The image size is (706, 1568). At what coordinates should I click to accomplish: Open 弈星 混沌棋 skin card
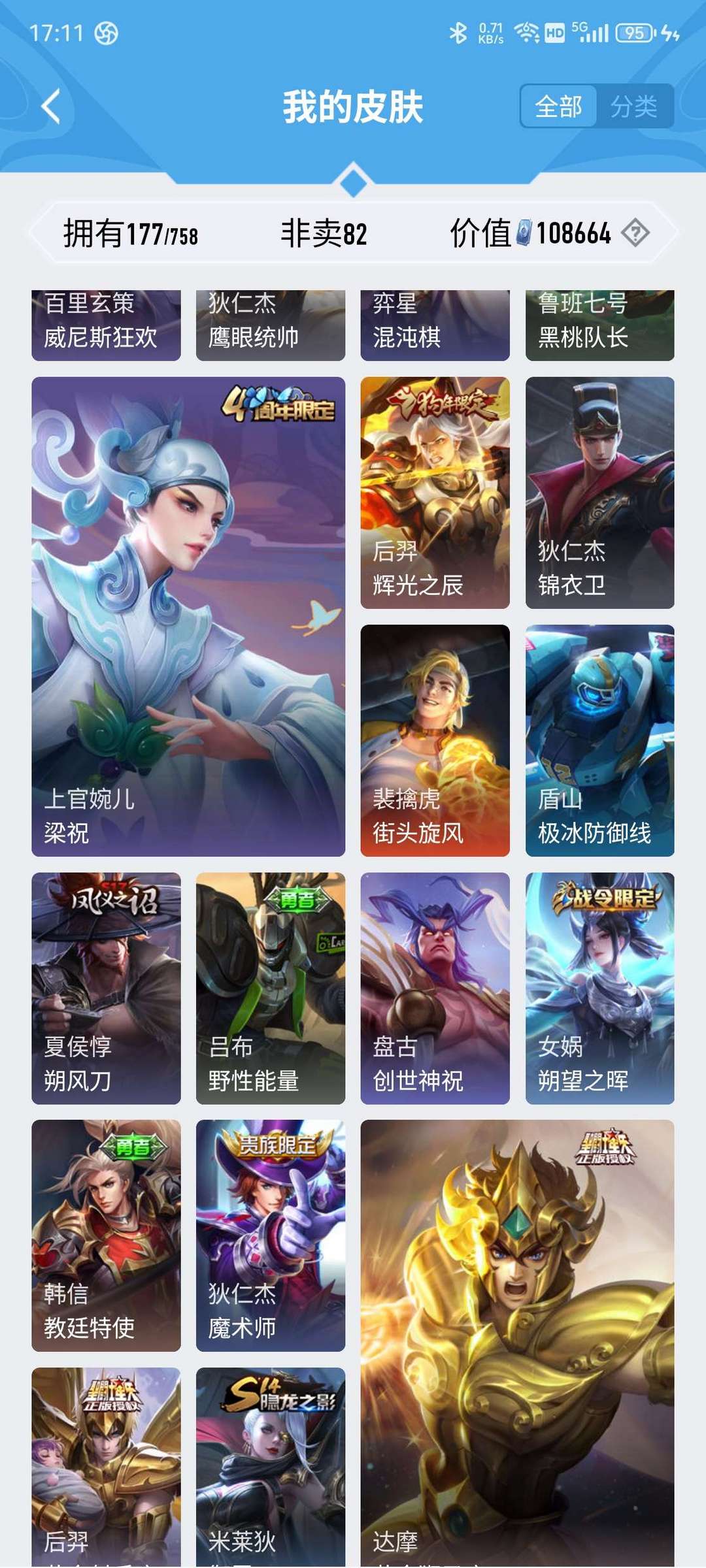435,325
